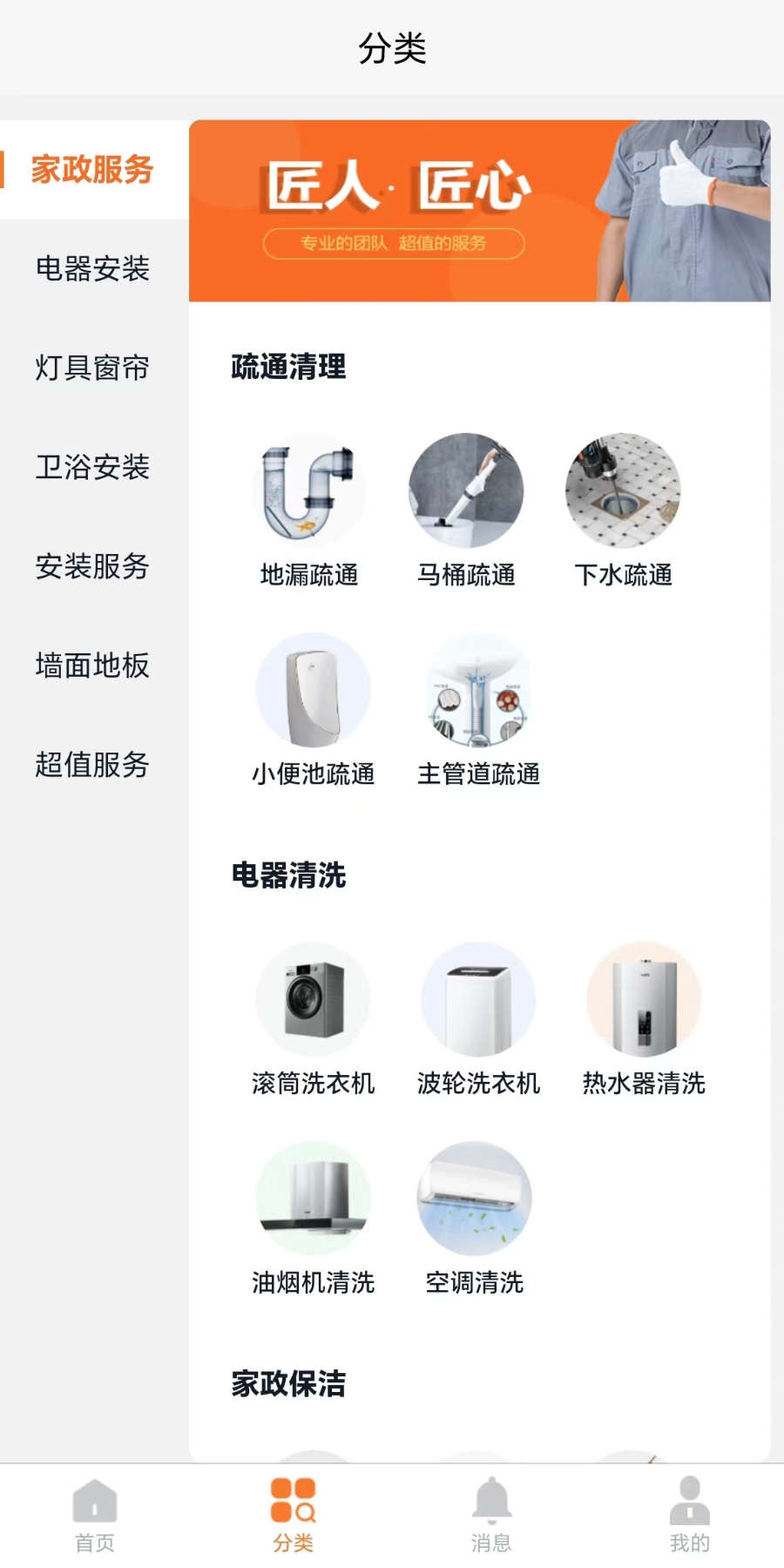Screen dimensions: 784x1568
Task: Select the 墙面地板 category
Action: (x=94, y=667)
